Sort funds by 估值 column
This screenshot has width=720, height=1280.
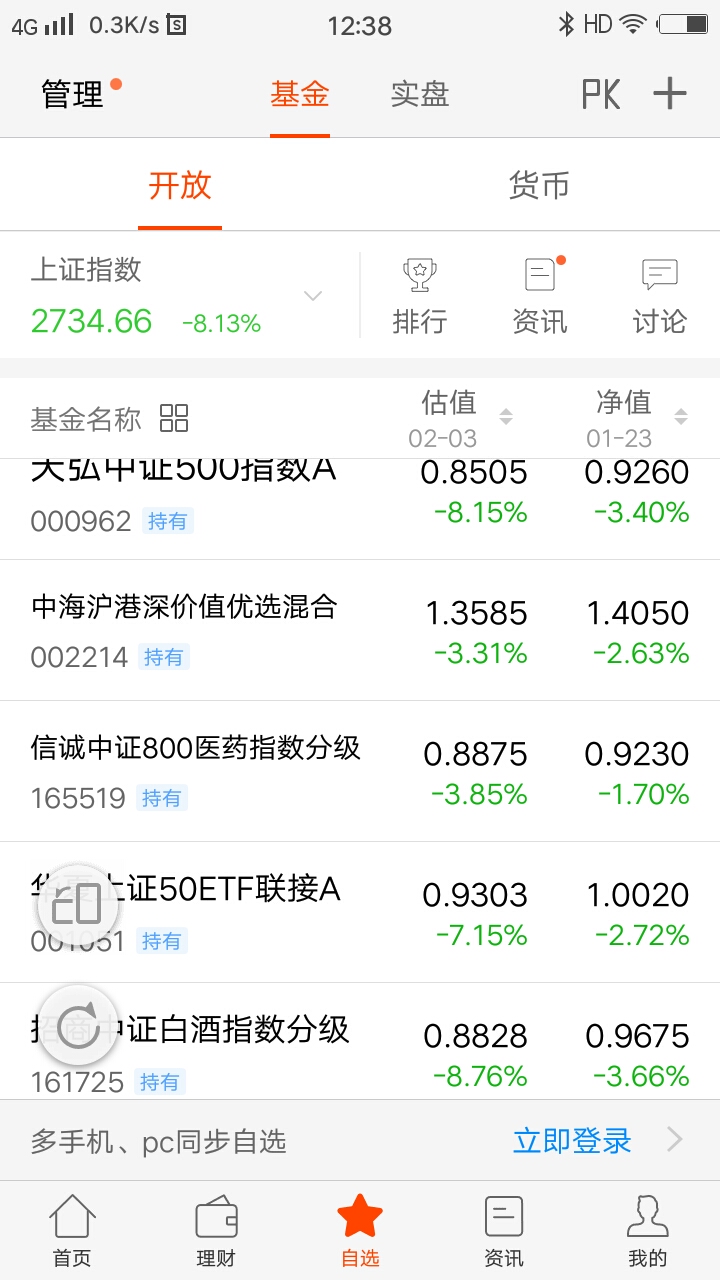(x=460, y=419)
